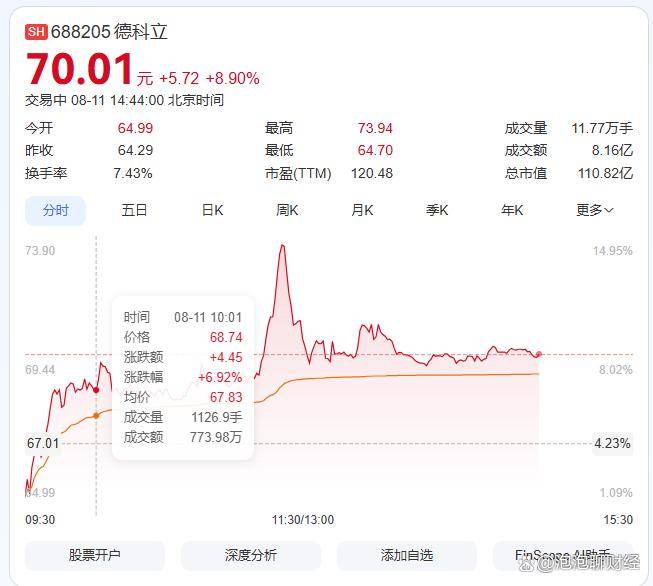The image size is (653, 586).
Task: Switch to 年K chart
Action: [x=512, y=210]
